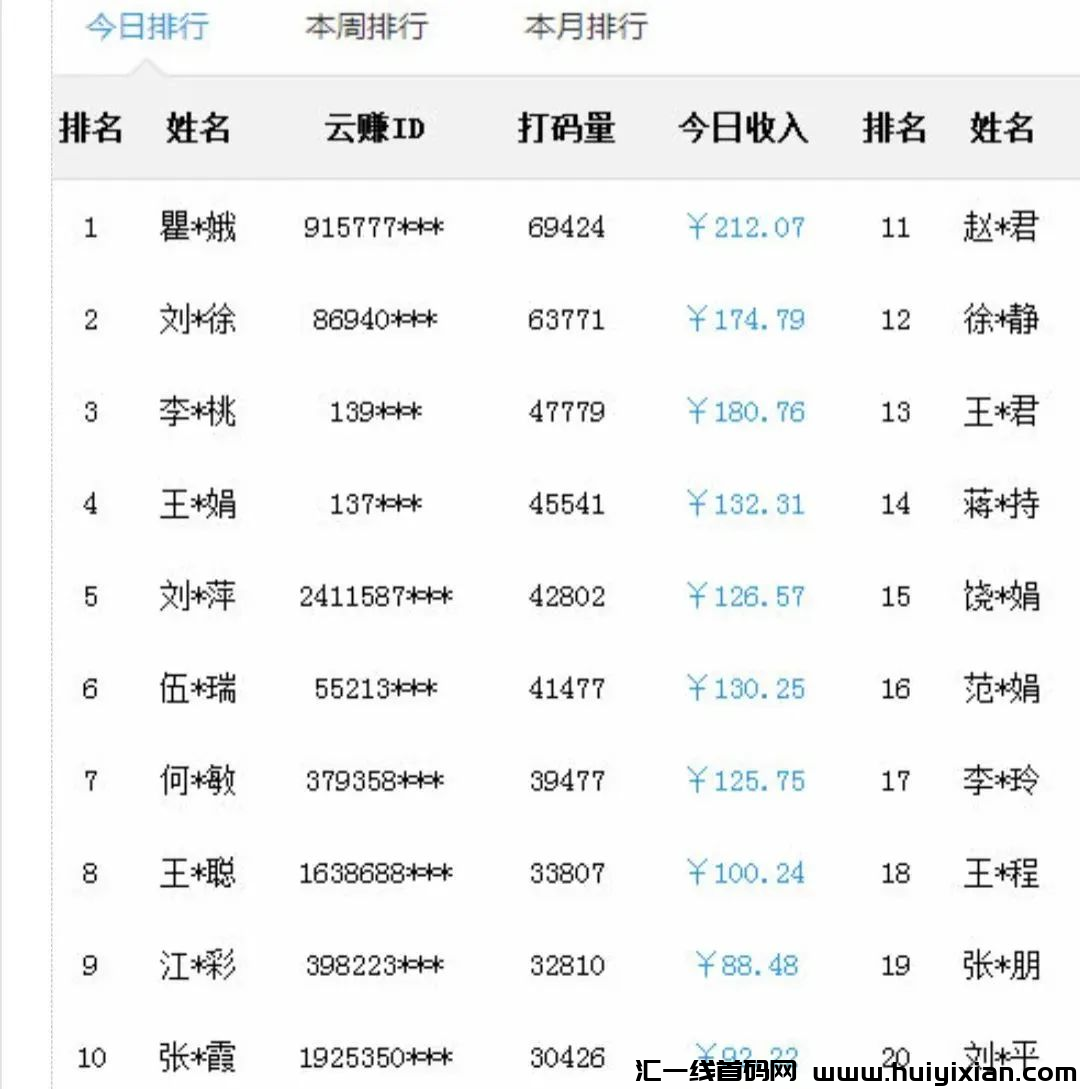This screenshot has height=1089, width=1080.
Task: Switch to the 本月排行 tab
Action: point(586,27)
